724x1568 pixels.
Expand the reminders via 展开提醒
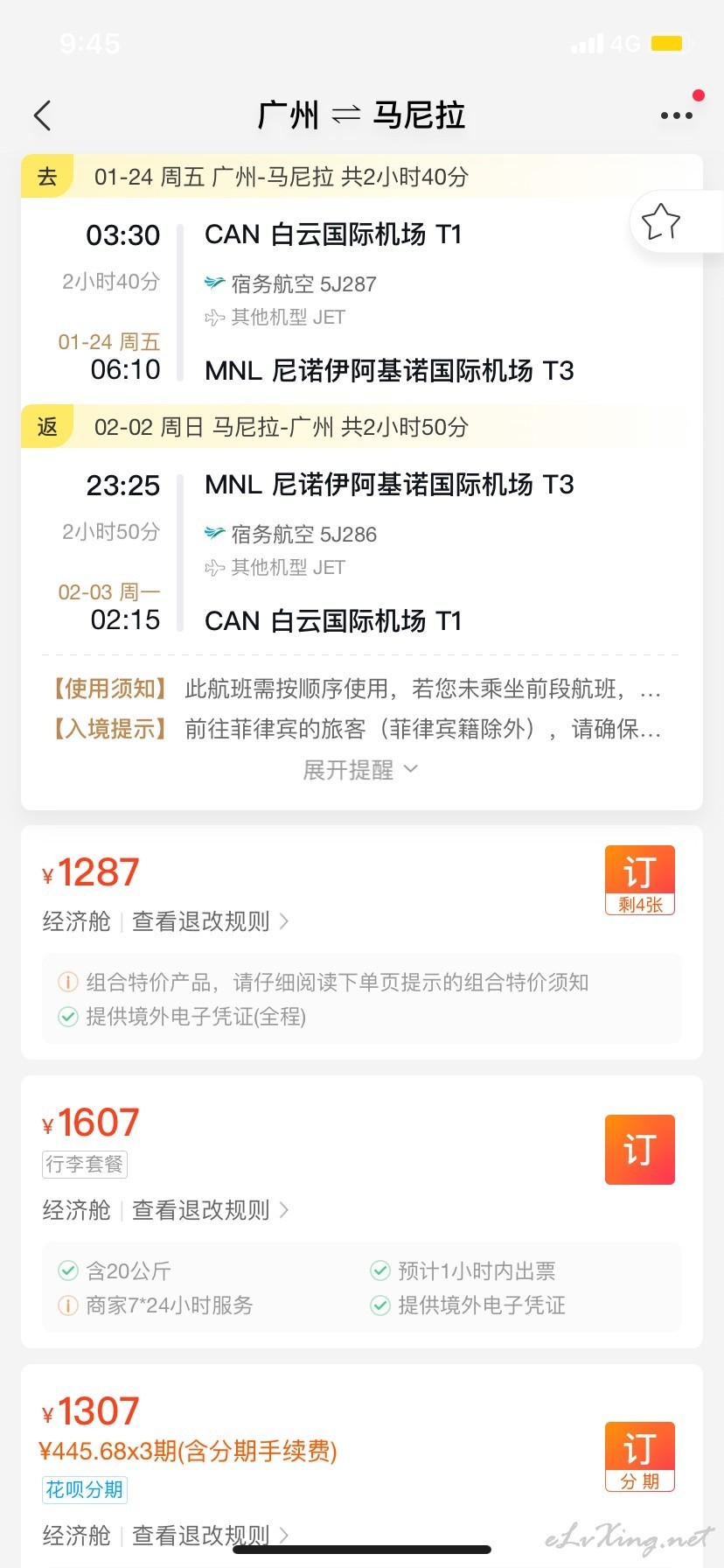[x=360, y=770]
